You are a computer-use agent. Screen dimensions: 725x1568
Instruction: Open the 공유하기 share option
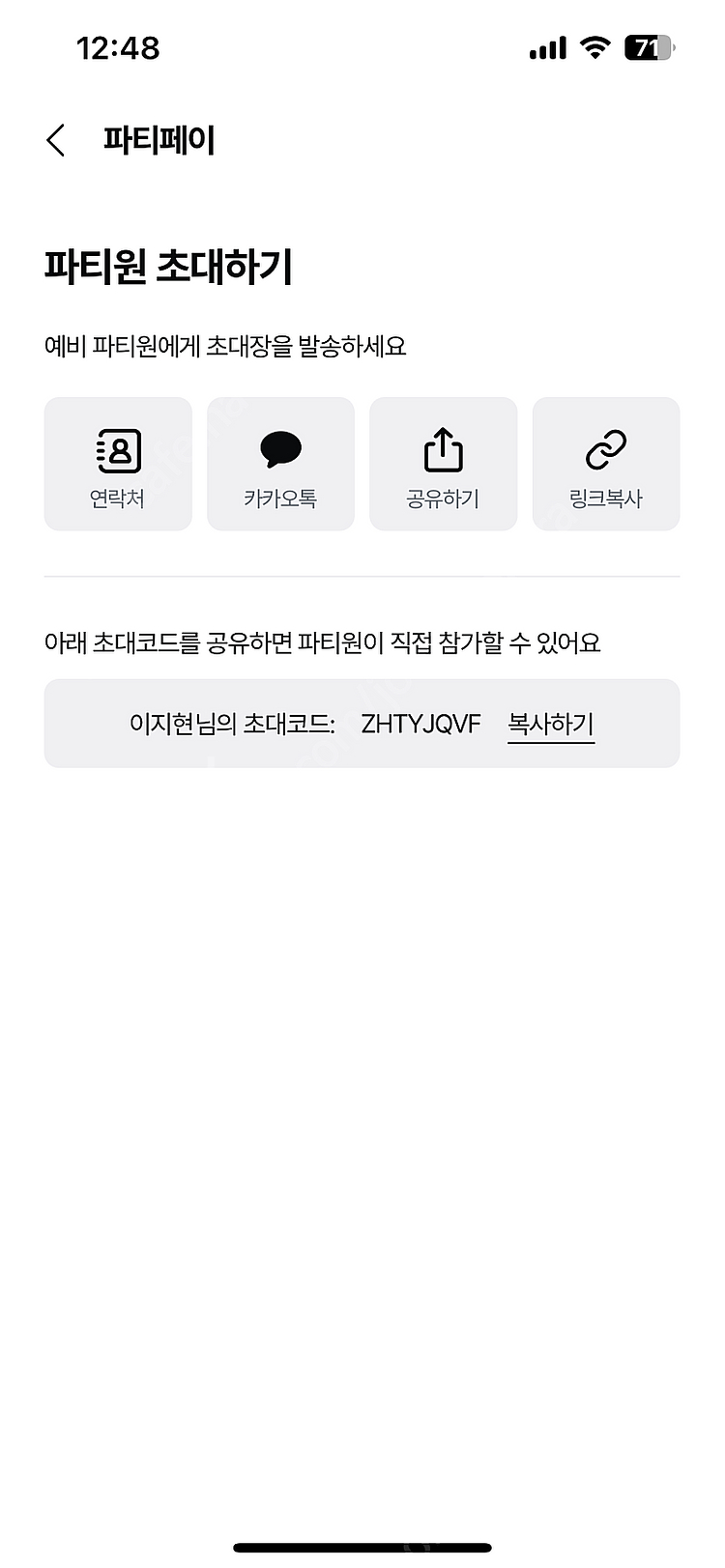tap(443, 464)
